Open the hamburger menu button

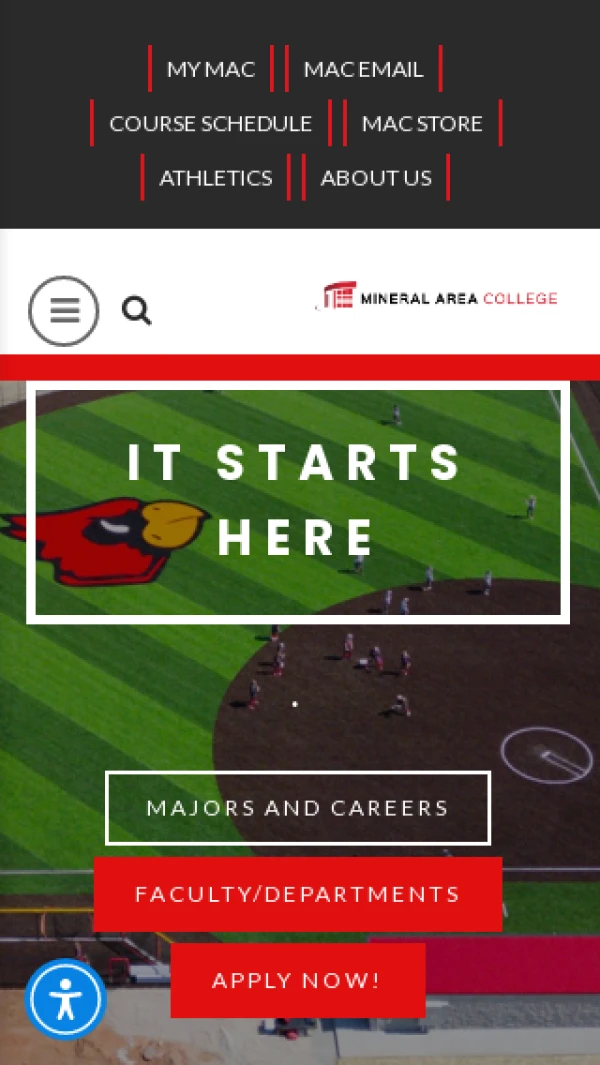[64, 311]
